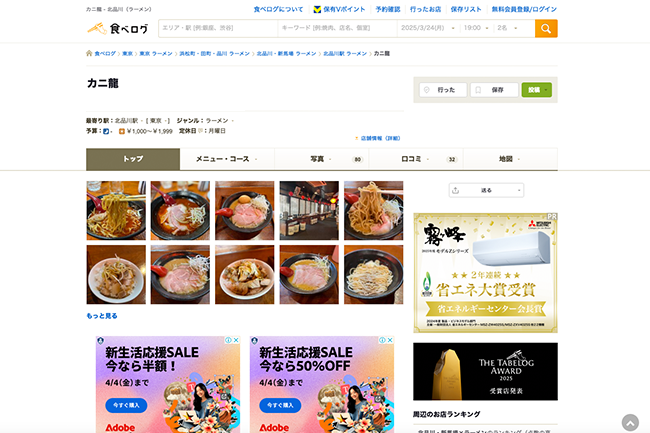
Task: Open 食べログについて link
Action: click(x=278, y=8)
